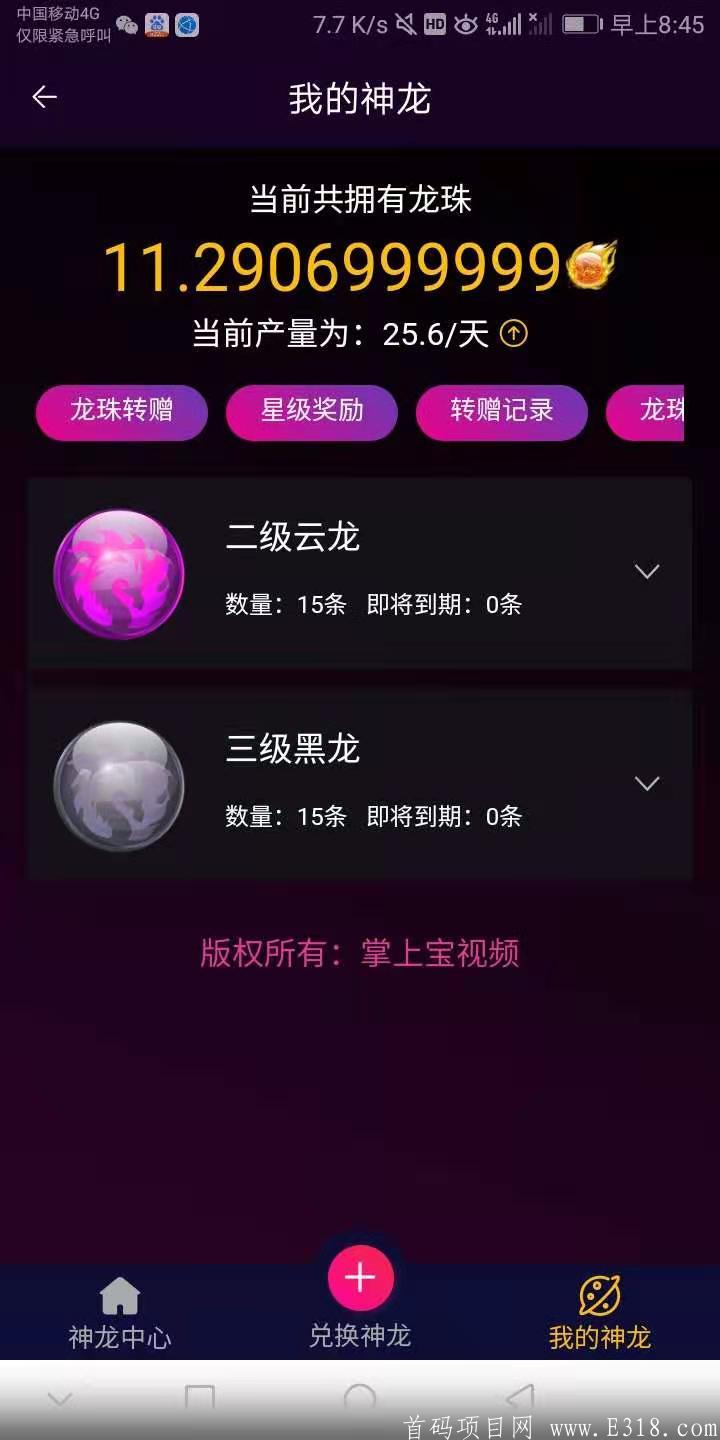View 转赠记录 transfer records
Image resolution: width=720 pixels, height=1440 pixels.
[501, 411]
